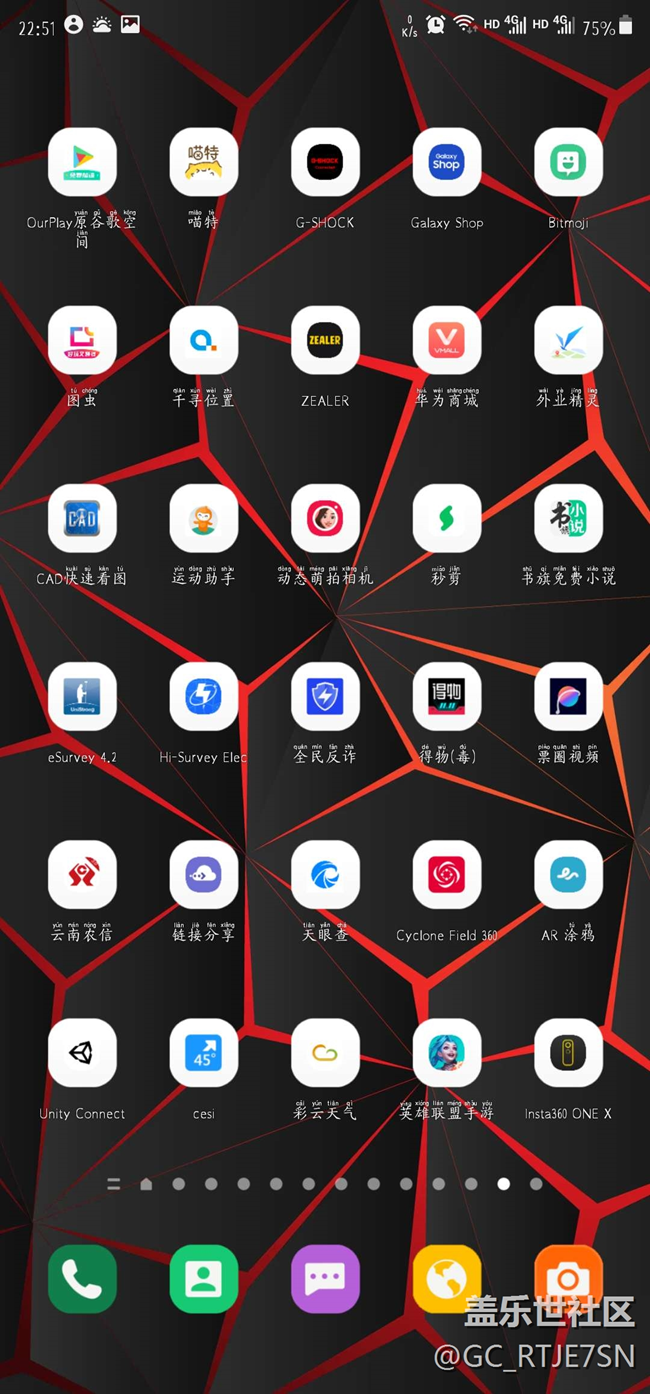
Task: Launch the 秒剪 video editor app
Action: tap(447, 518)
